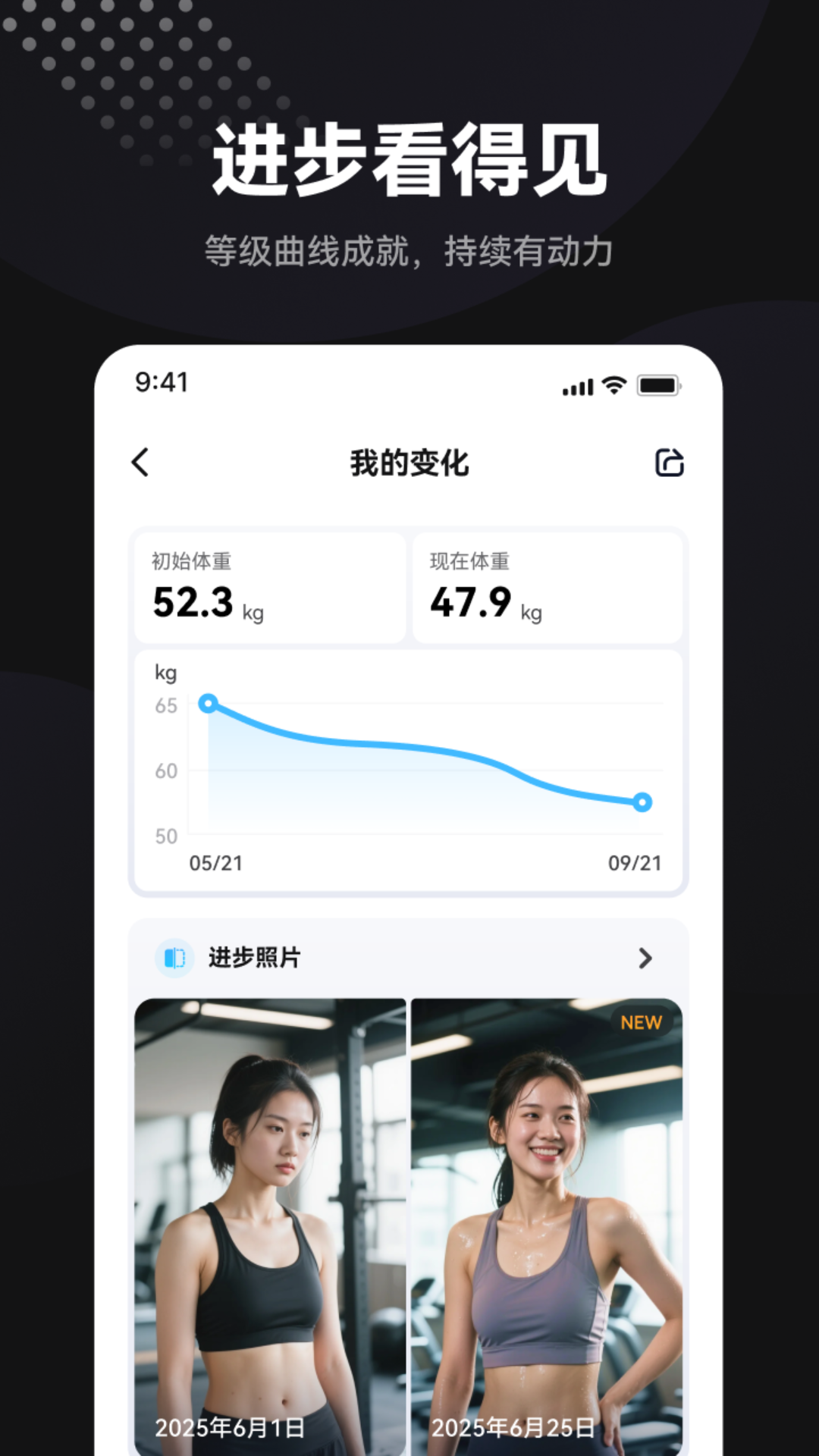Screen dimensions: 819x1456
Task: Tap the blue 进步照片 comparison icon
Action: click(x=173, y=958)
